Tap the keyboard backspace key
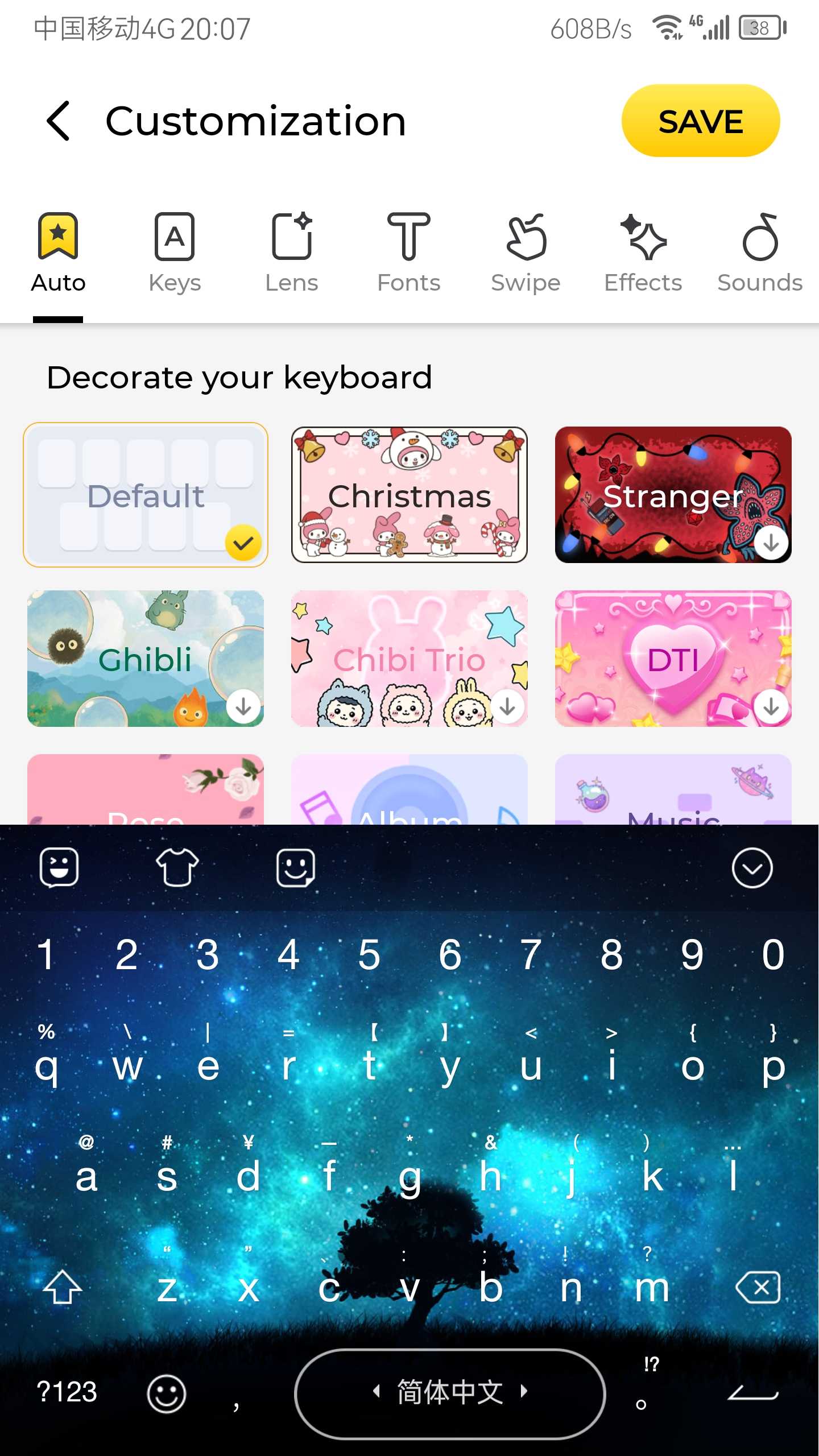819x1456 pixels. [x=758, y=1288]
